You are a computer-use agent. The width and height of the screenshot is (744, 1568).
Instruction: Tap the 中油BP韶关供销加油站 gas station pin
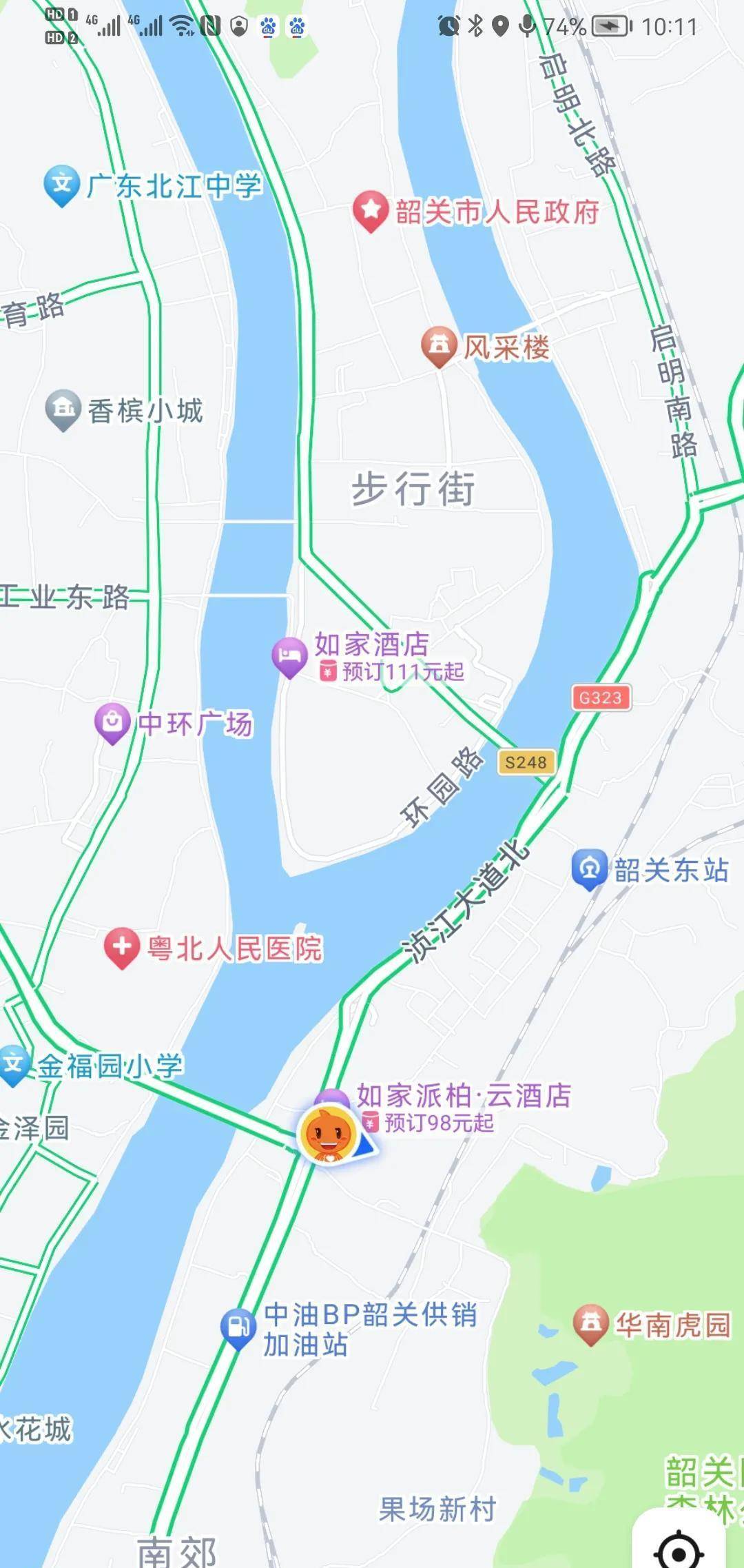pyautogui.click(x=238, y=1327)
